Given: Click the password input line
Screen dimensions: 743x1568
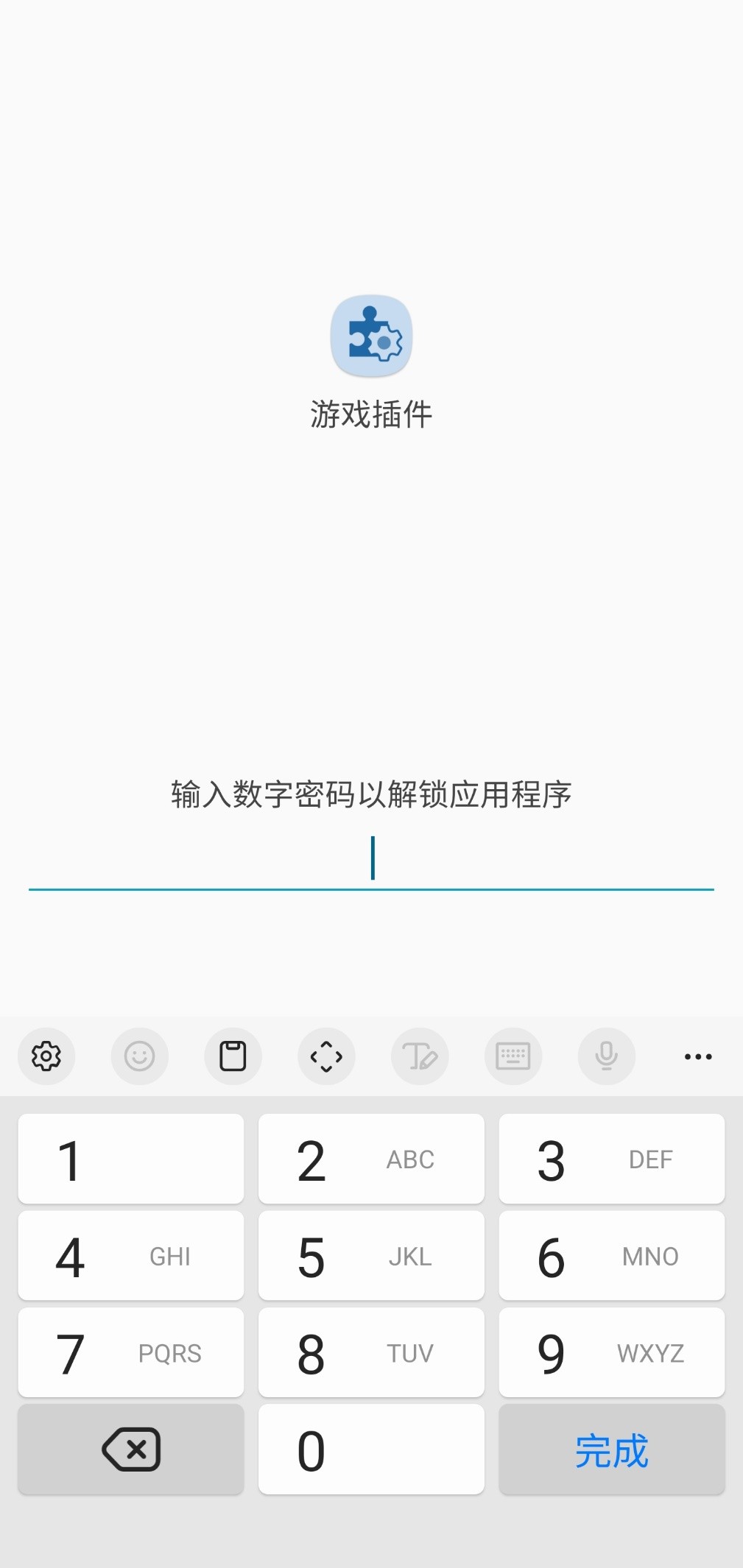Looking at the screenshot, I should pos(371,861).
